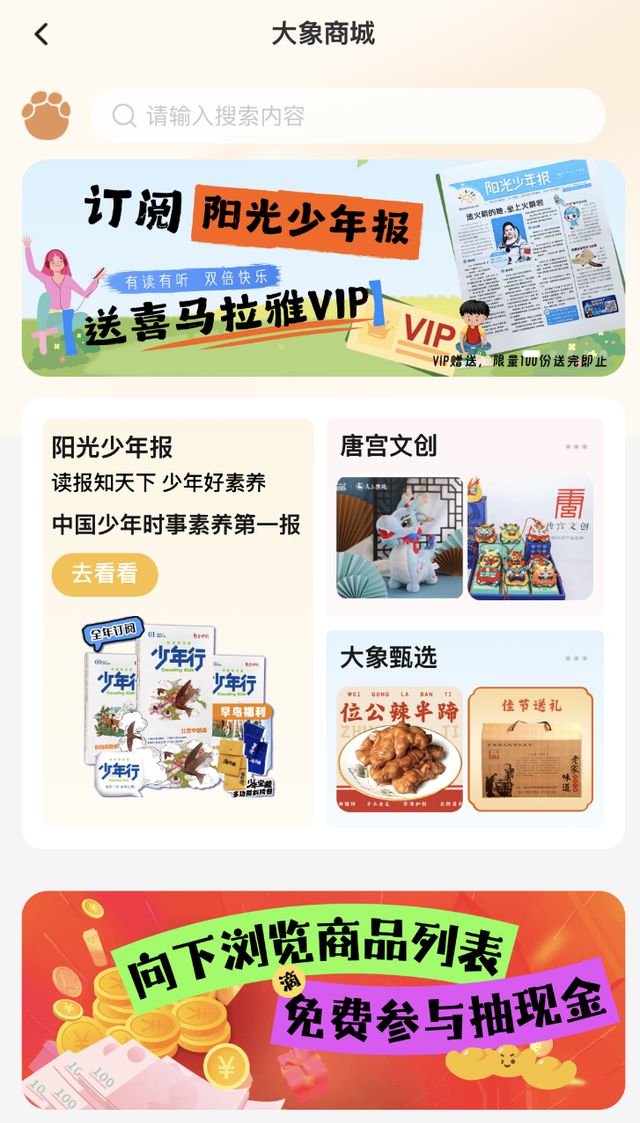This screenshot has width=640, height=1123.
Task: Tap the paw icon beside search
Action: click(47, 116)
